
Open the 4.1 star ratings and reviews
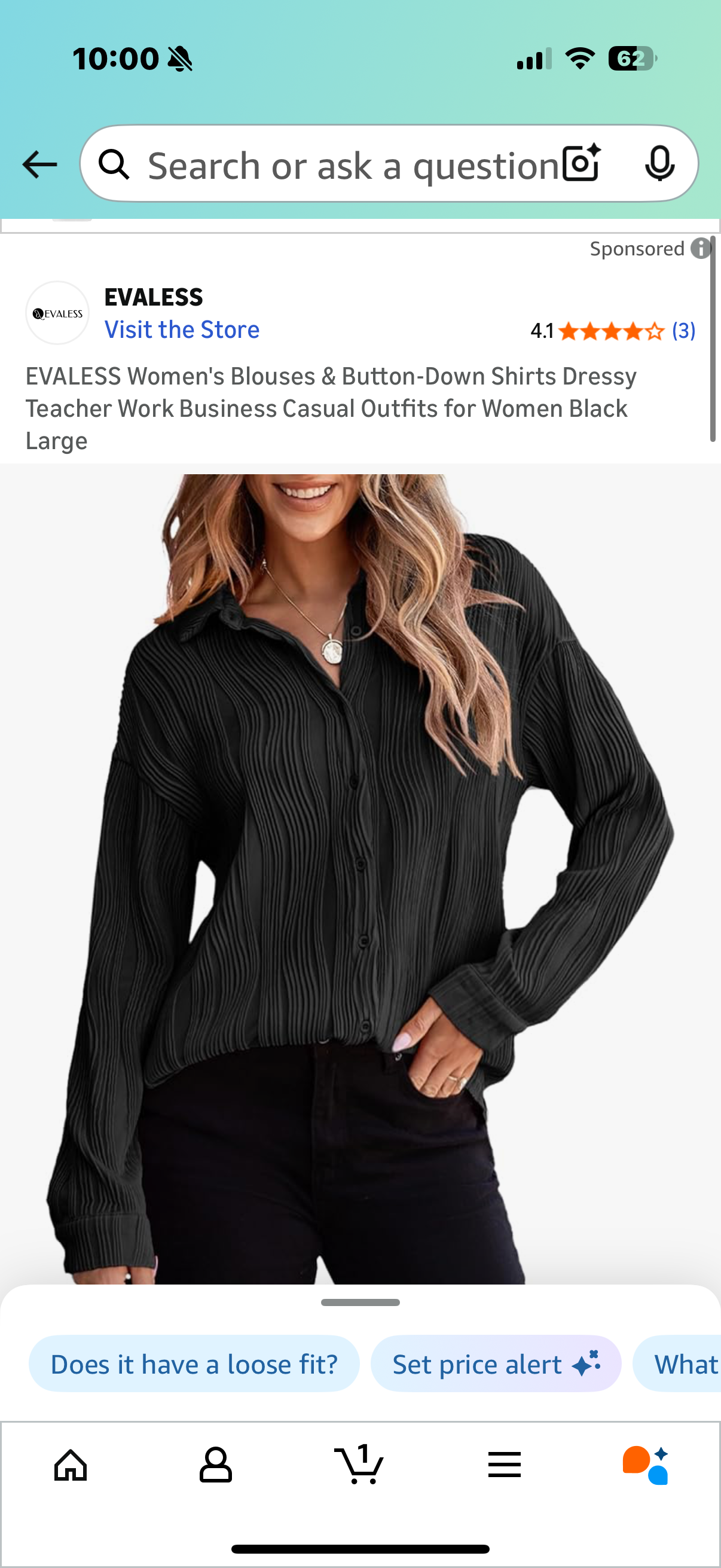pyautogui.click(x=612, y=331)
